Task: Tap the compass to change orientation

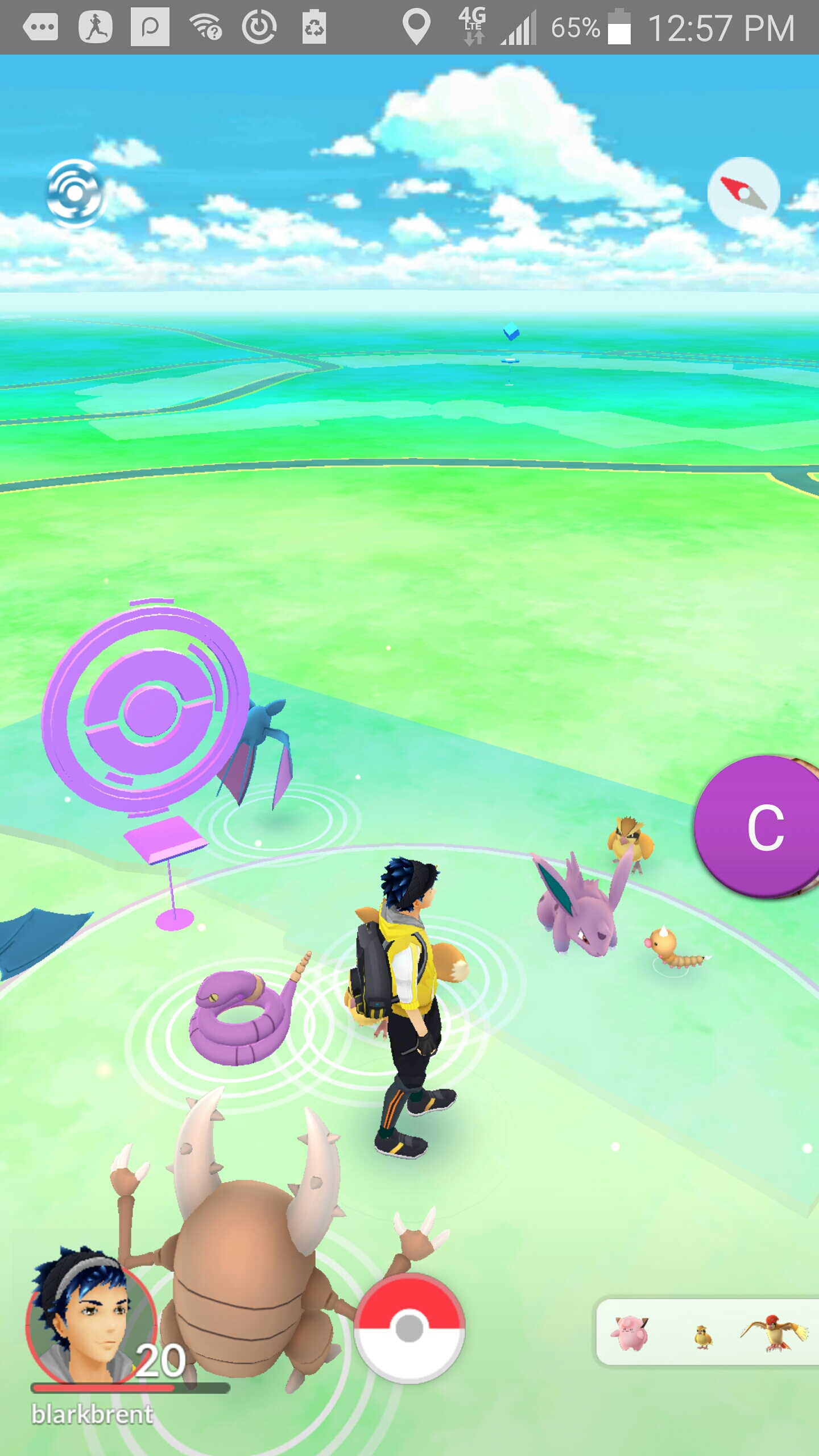Action: pos(743,193)
